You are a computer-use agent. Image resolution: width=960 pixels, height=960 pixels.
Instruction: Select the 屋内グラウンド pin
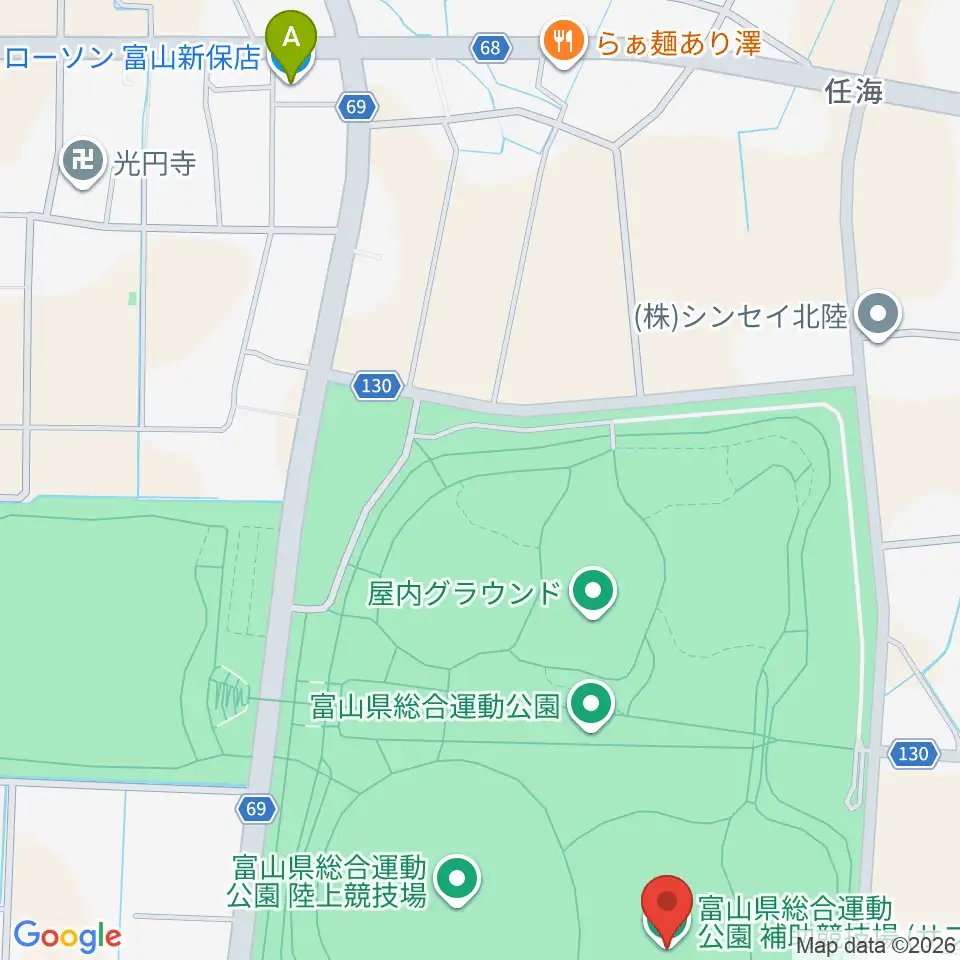pos(593,592)
